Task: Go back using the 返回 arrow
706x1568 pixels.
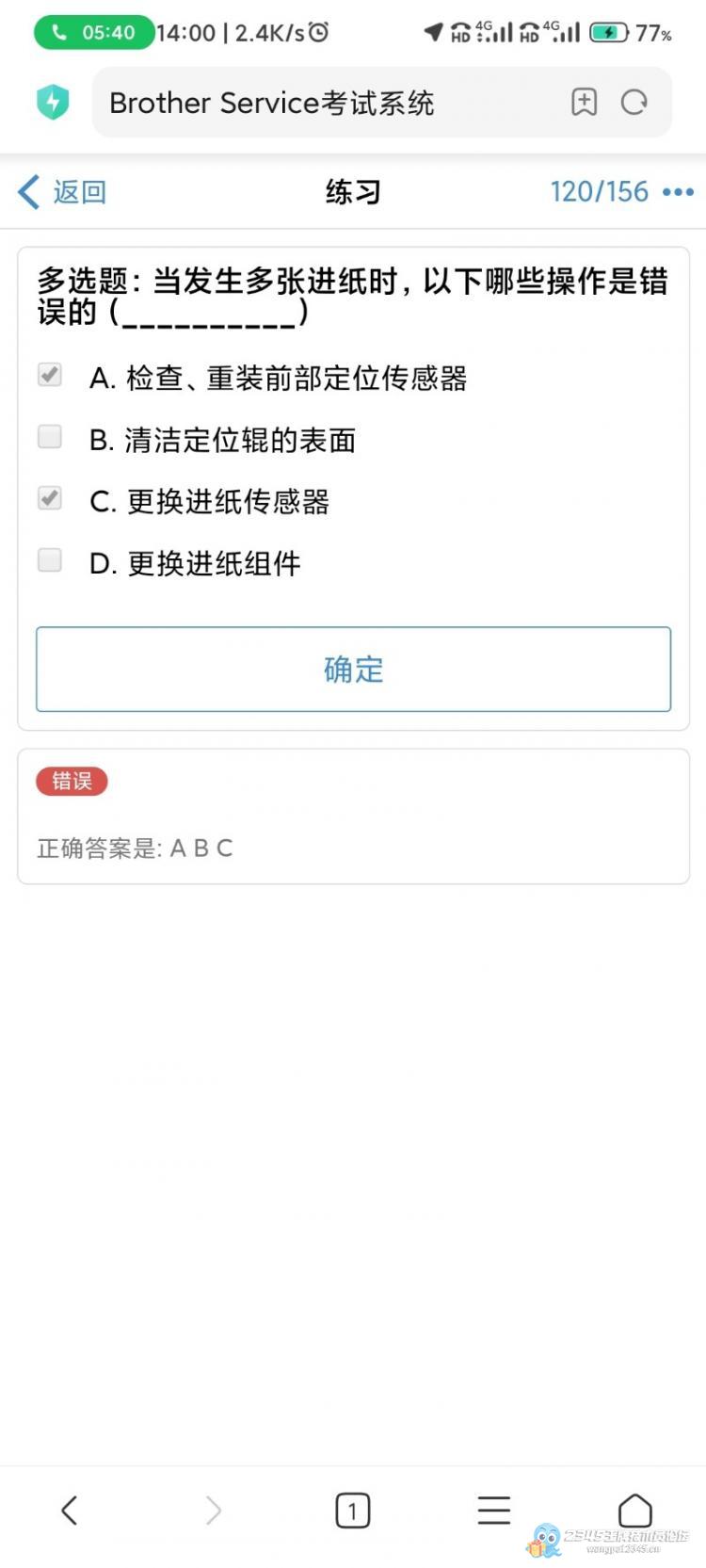Action: (x=62, y=192)
